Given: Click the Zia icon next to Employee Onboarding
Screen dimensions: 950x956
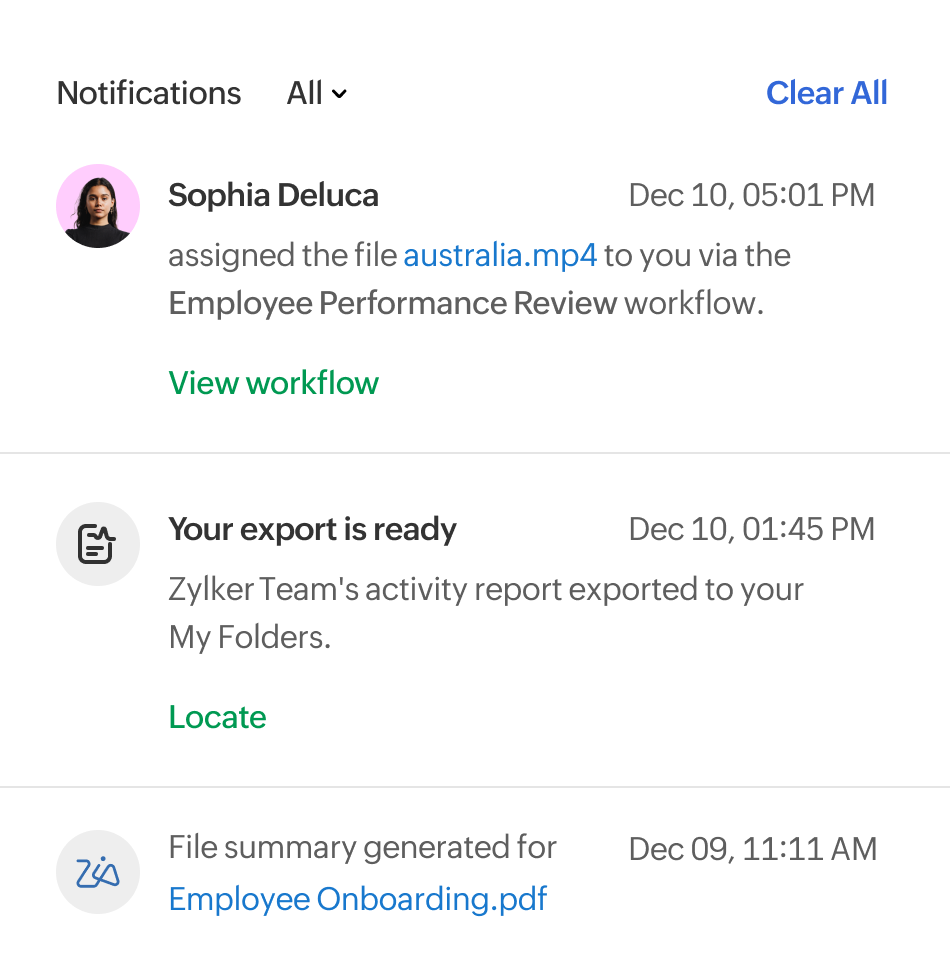Looking at the screenshot, I should tap(98, 872).
